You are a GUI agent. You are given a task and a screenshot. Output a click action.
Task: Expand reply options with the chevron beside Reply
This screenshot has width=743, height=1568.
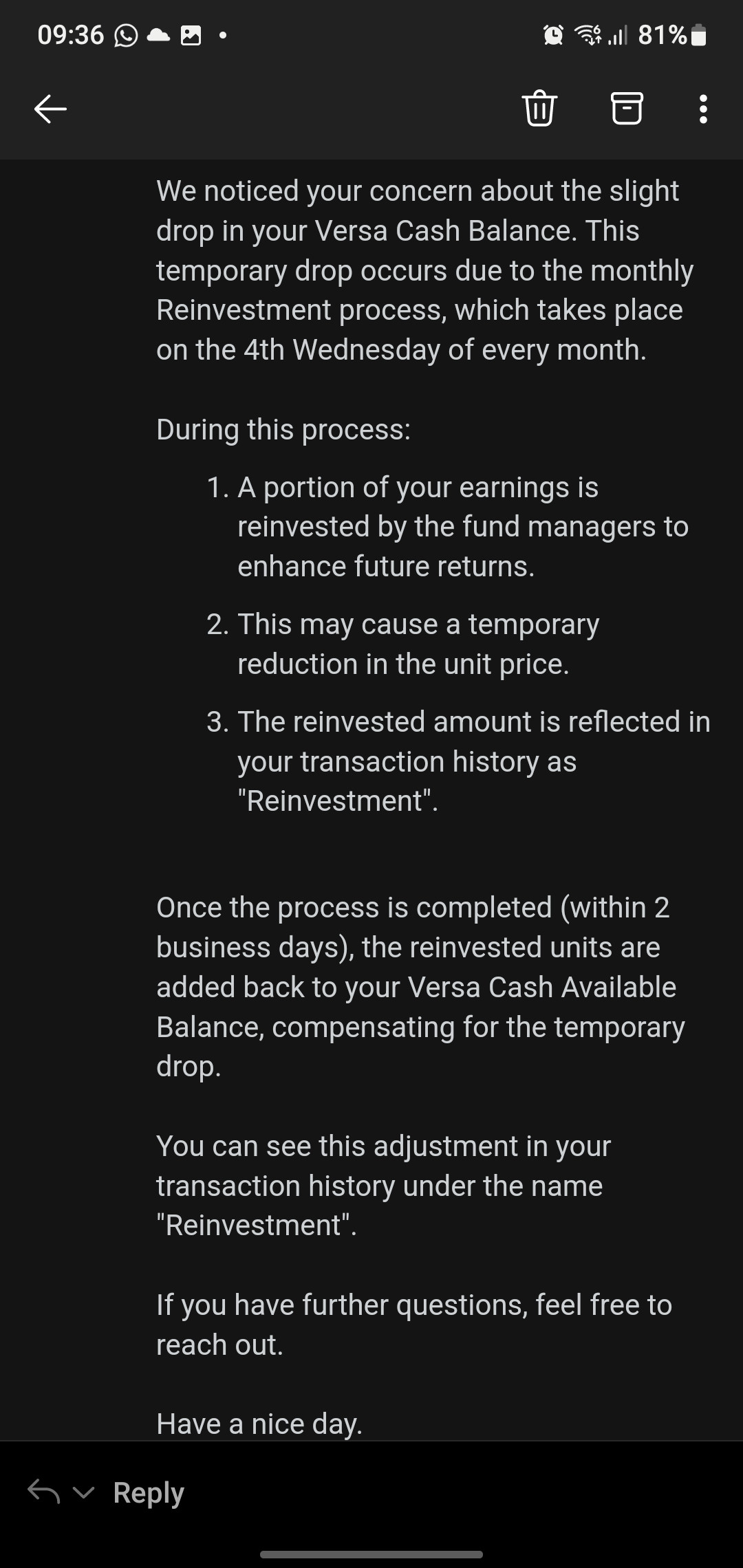[83, 1493]
